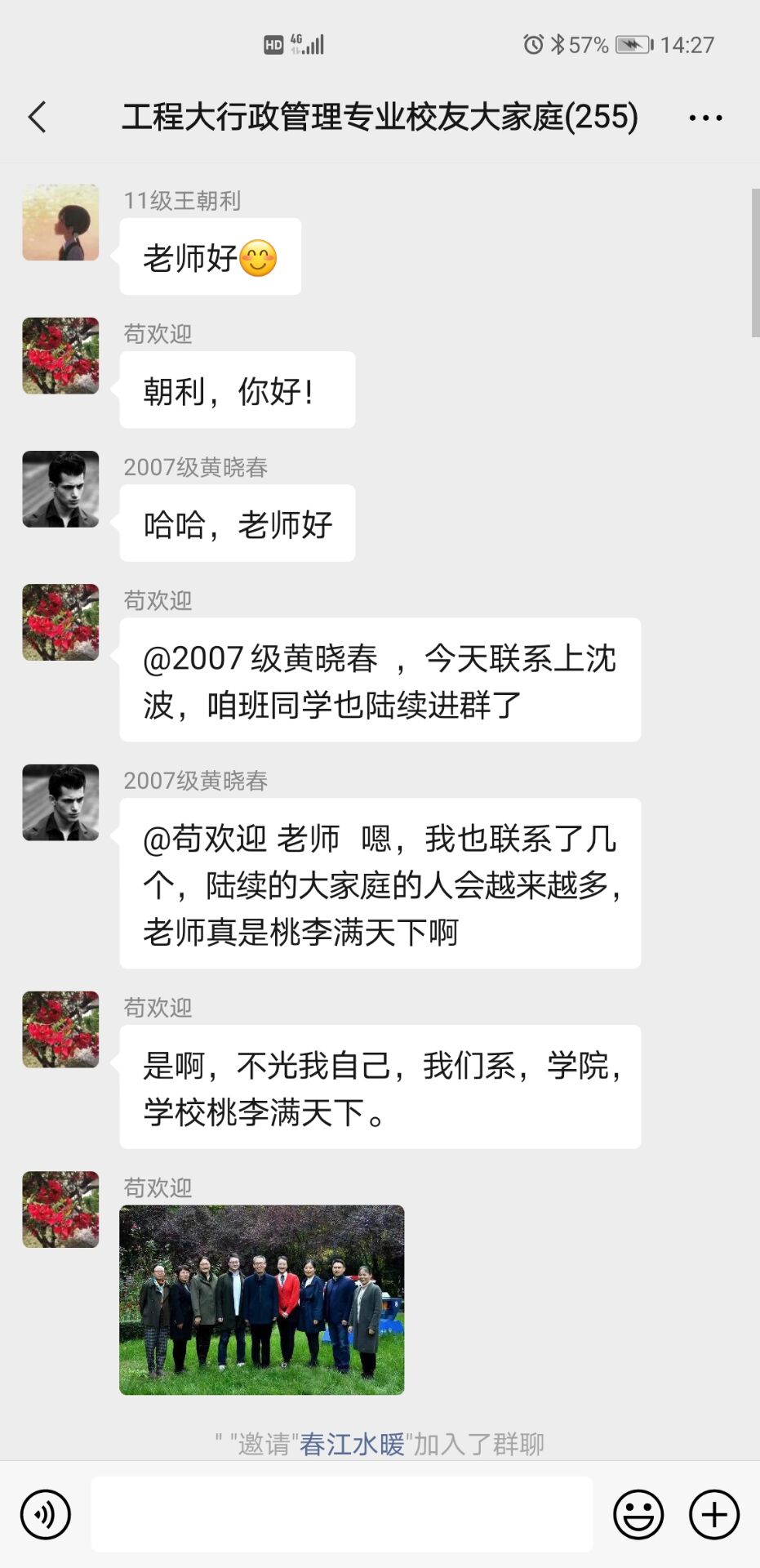Switch to voice message input

(46, 1514)
